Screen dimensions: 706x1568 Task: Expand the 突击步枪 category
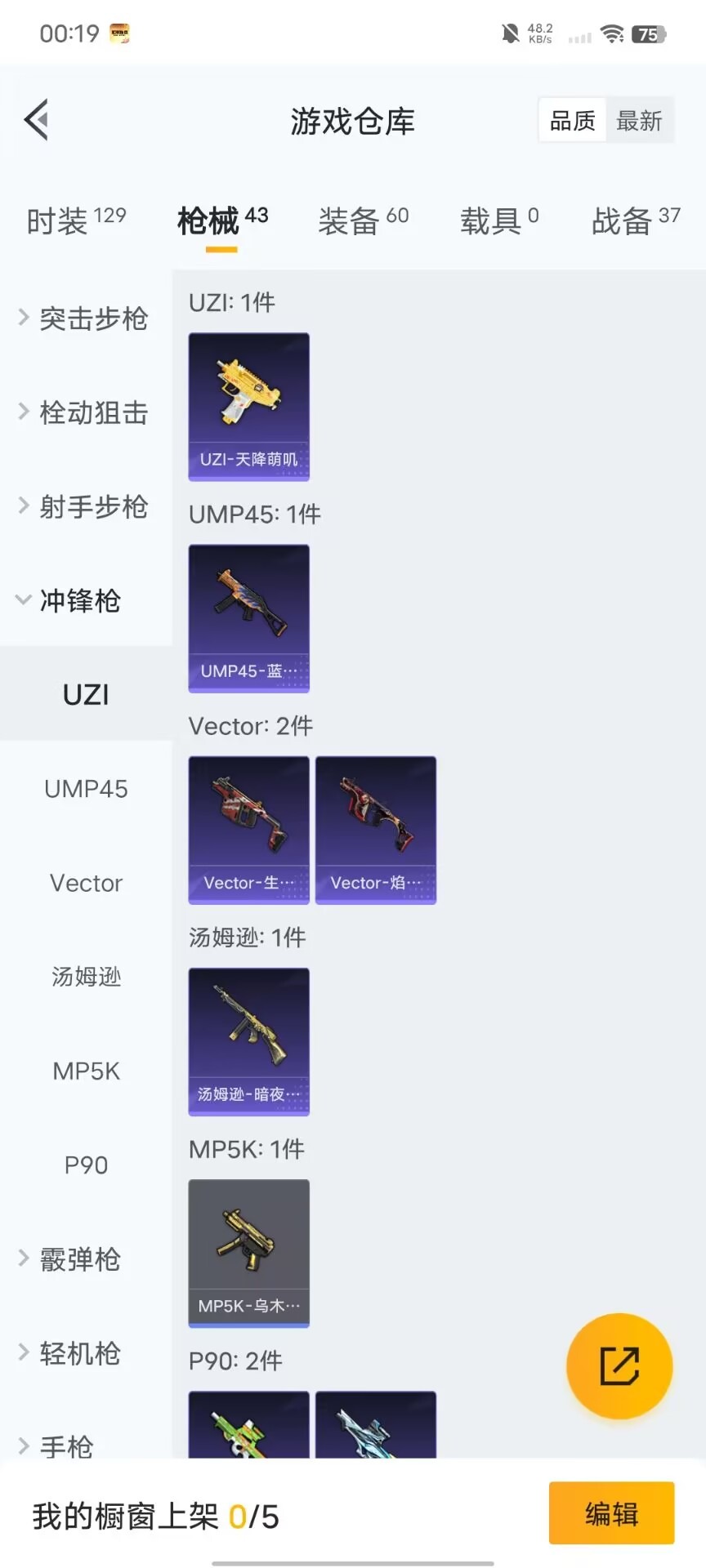[x=84, y=318]
